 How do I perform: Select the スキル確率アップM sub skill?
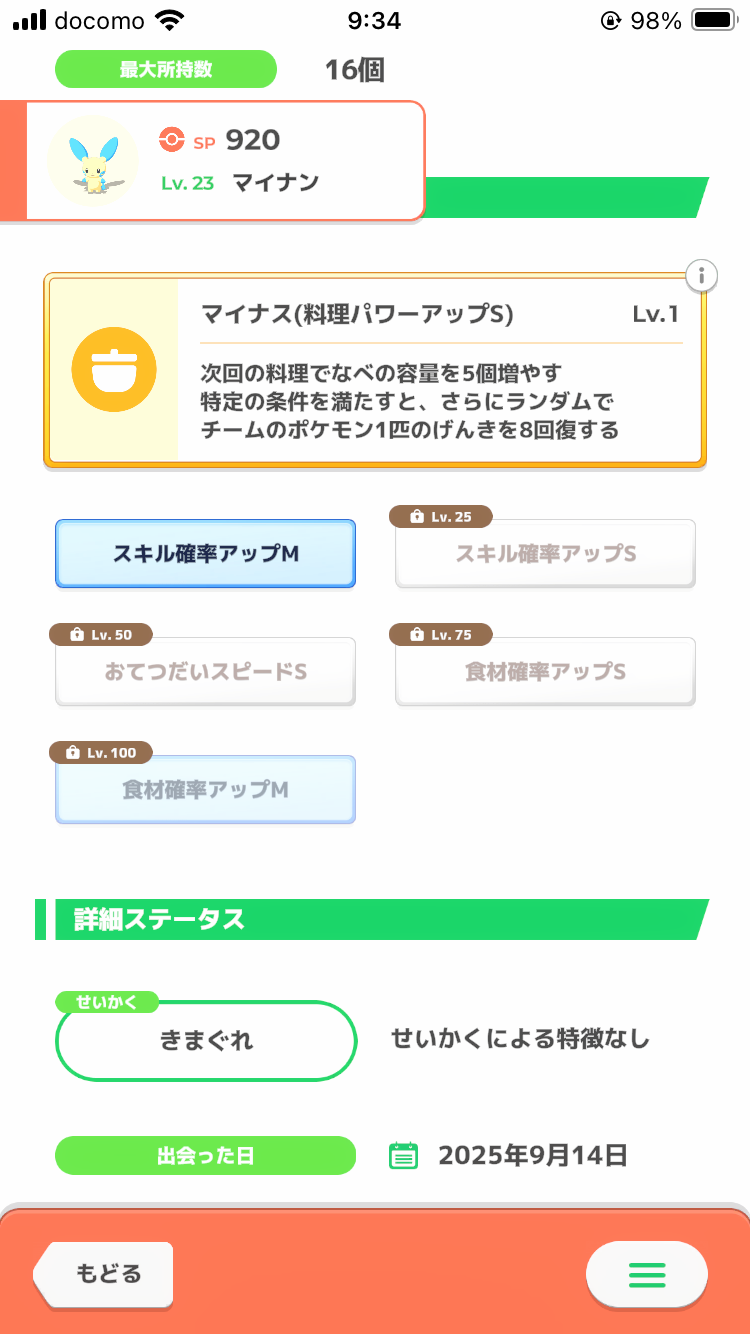205,553
